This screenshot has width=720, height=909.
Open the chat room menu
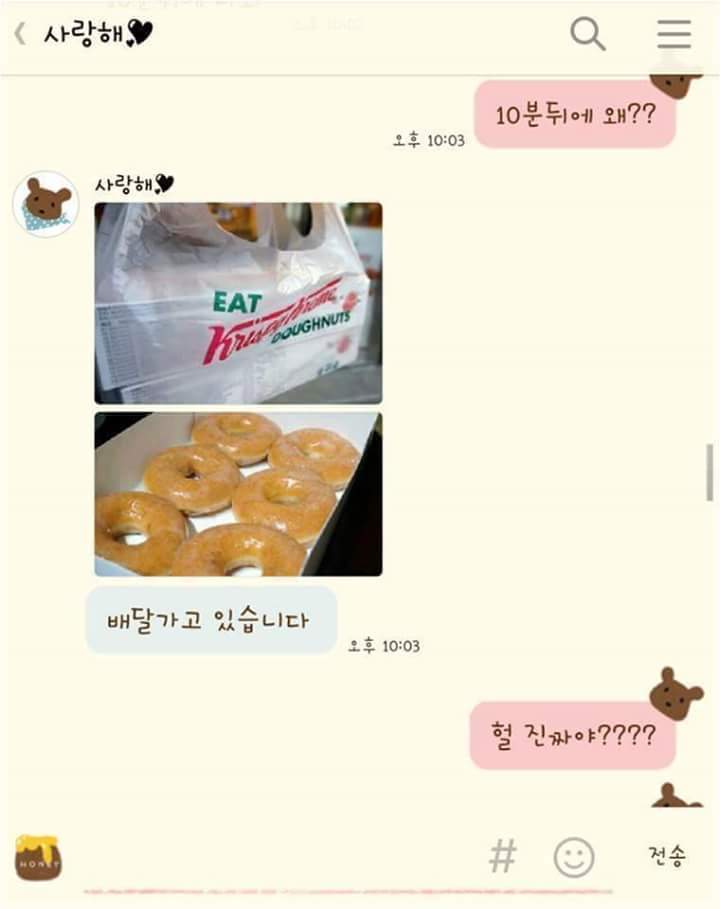(673, 35)
